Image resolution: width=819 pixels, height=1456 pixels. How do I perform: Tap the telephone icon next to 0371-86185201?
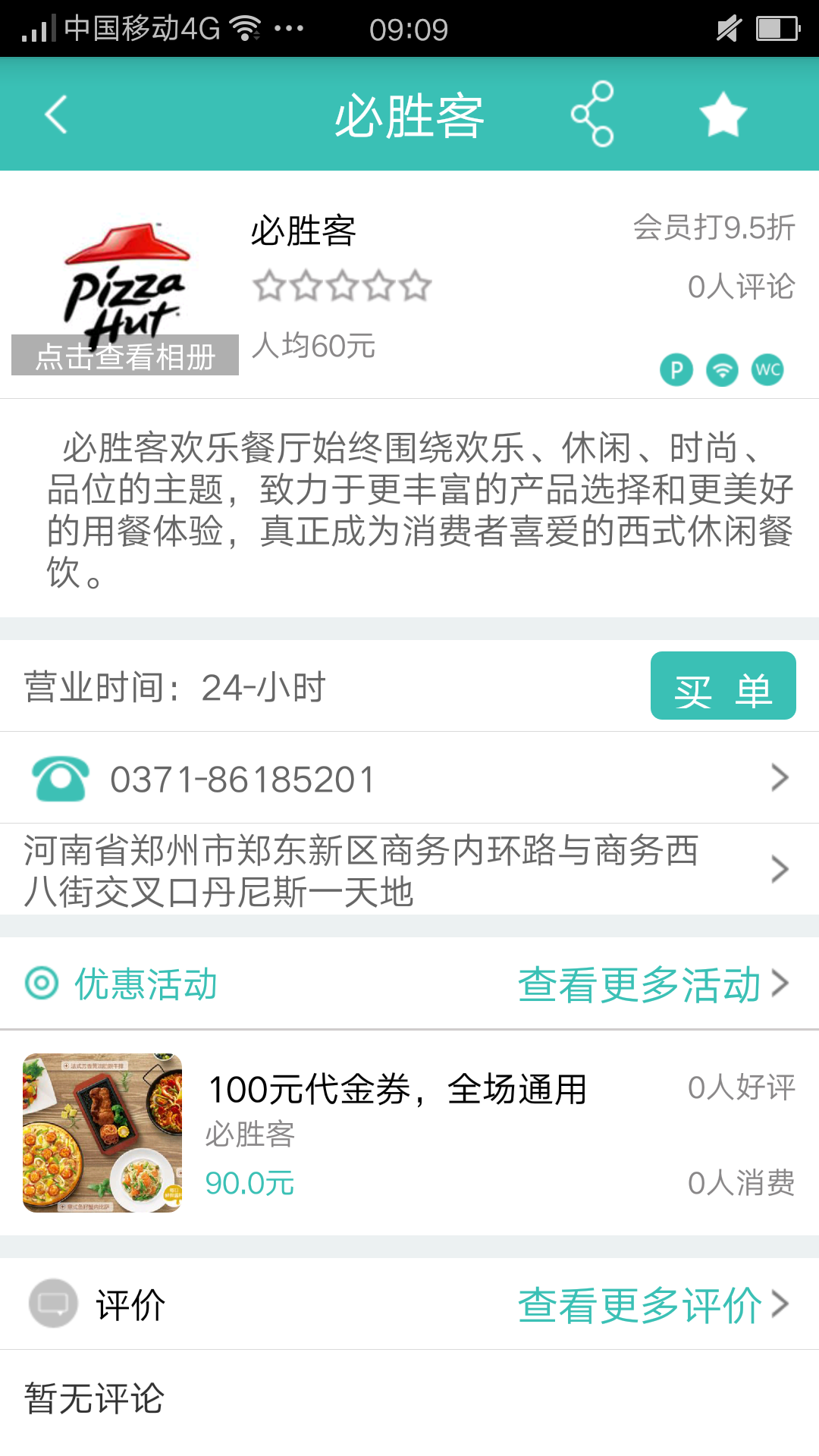(59, 777)
